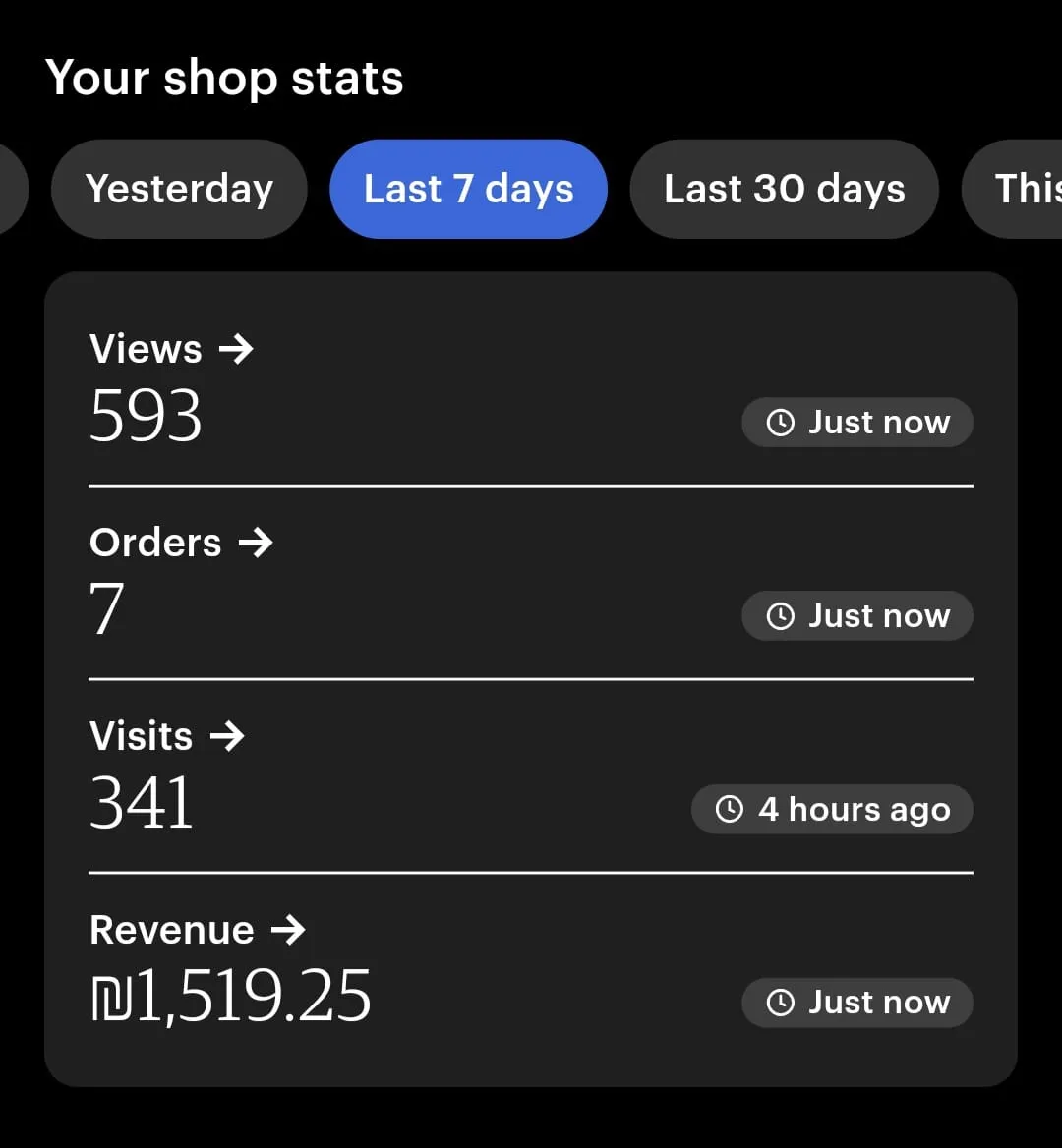Open the Orders stats details

[181, 543]
